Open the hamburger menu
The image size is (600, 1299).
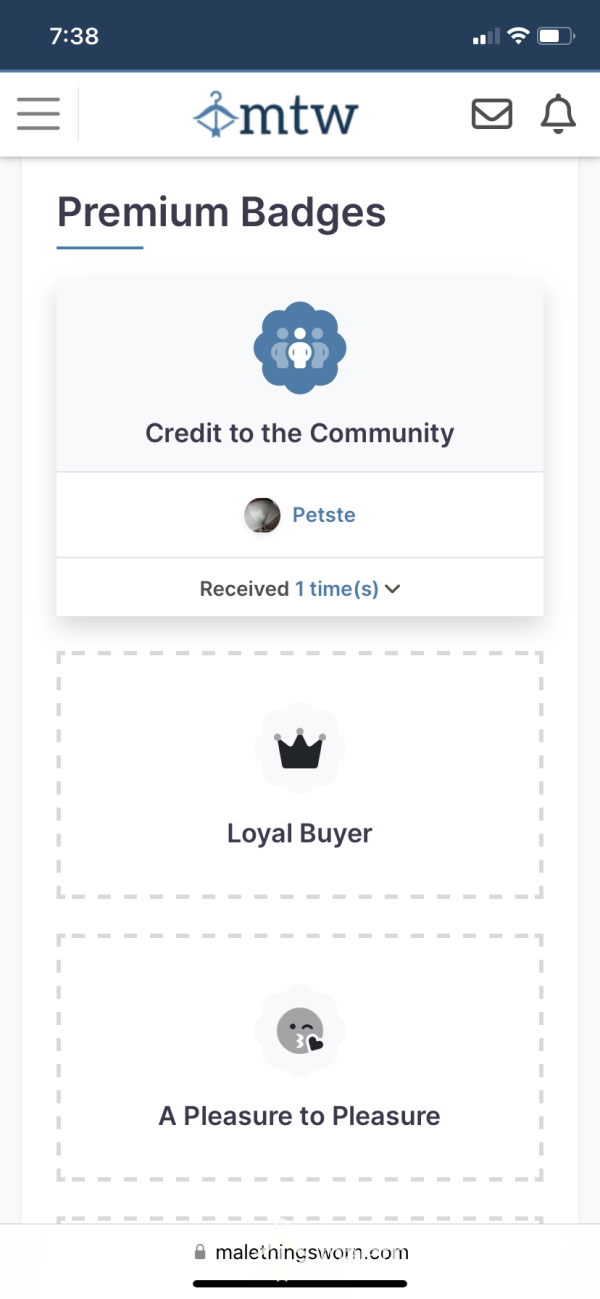pyautogui.click(x=38, y=114)
